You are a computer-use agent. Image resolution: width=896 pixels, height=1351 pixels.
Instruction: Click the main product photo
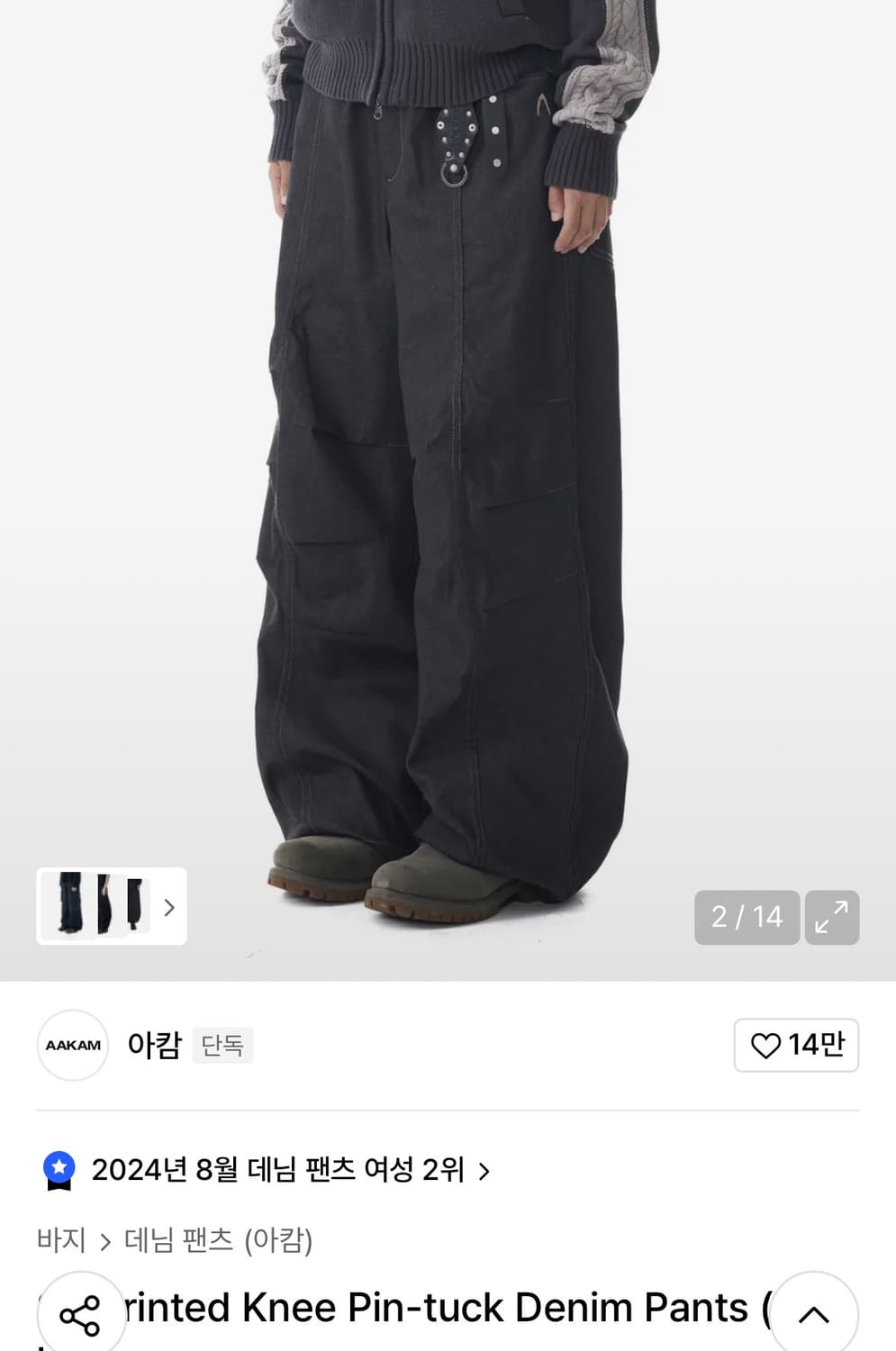pos(448,450)
